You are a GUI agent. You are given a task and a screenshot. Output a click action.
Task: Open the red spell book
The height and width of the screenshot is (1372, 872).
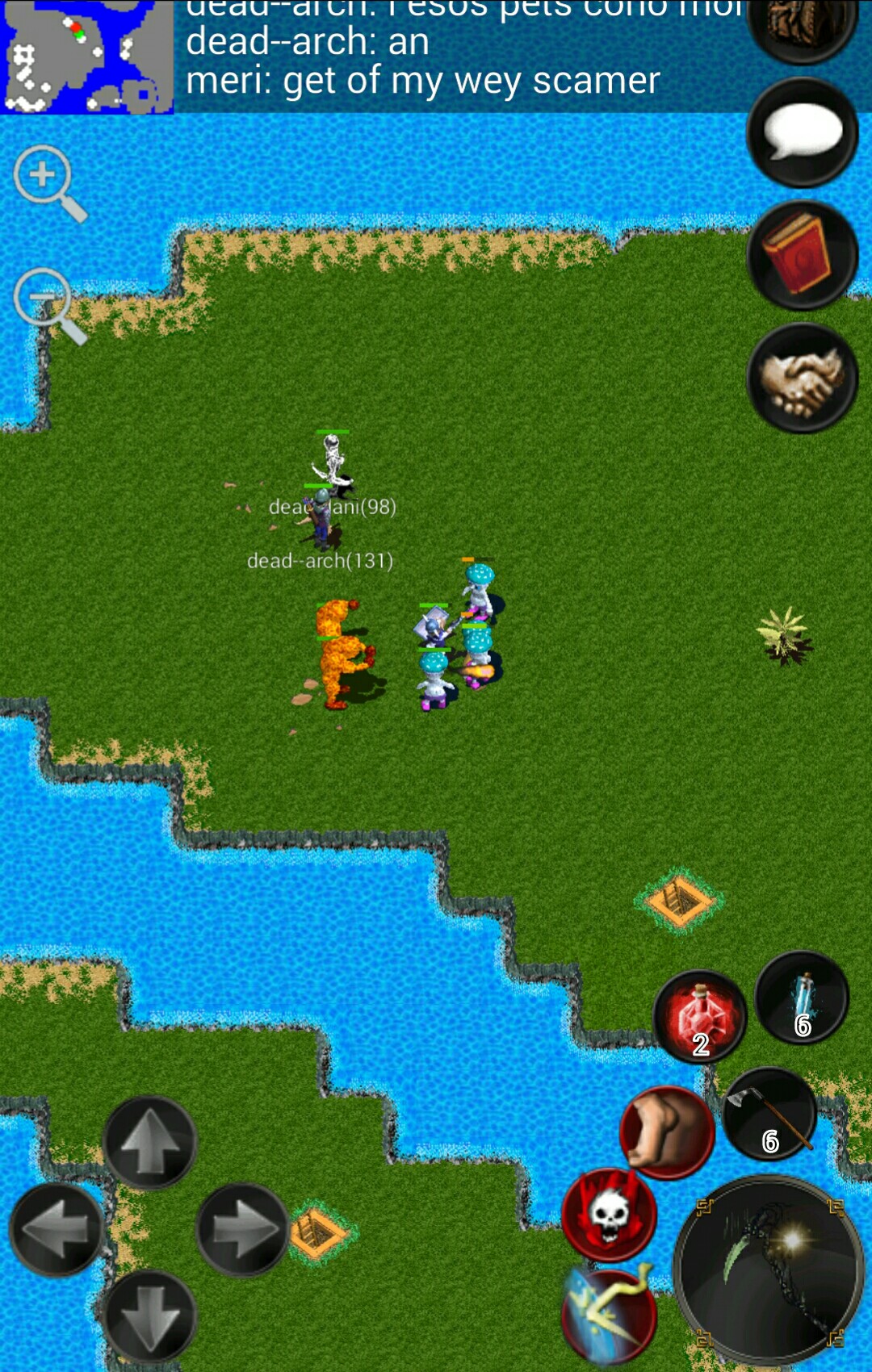pyautogui.click(x=802, y=255)
